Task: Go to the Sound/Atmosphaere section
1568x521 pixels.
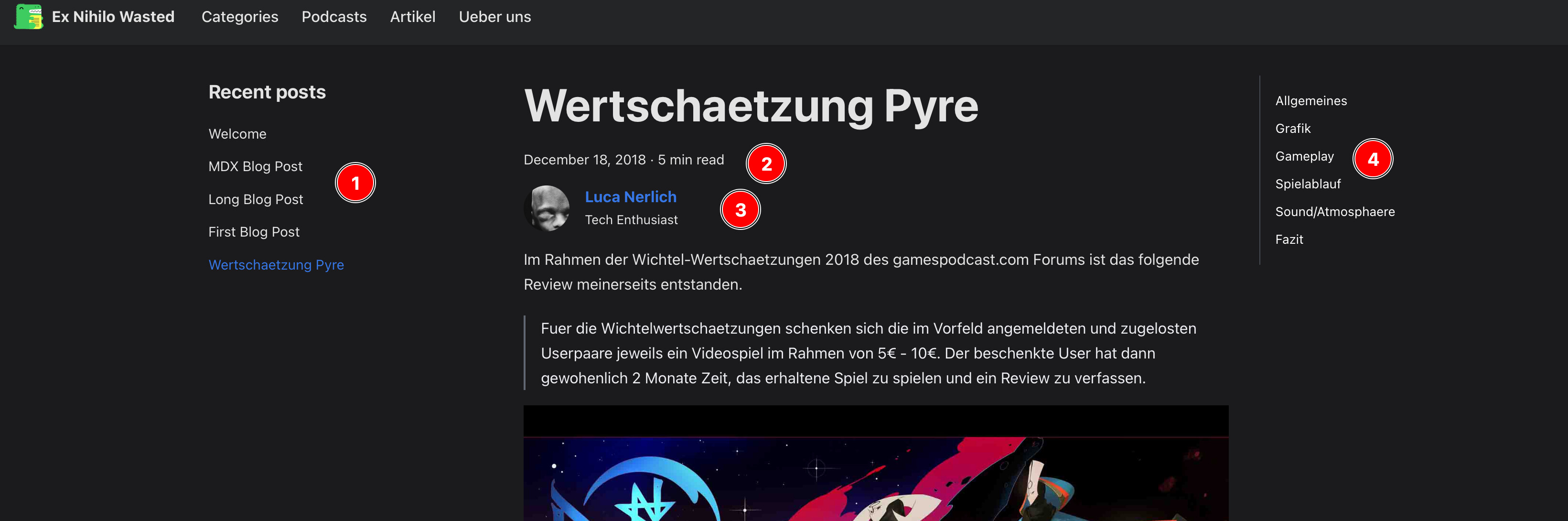Action: pyautogui.click(x=1334, y=212)
